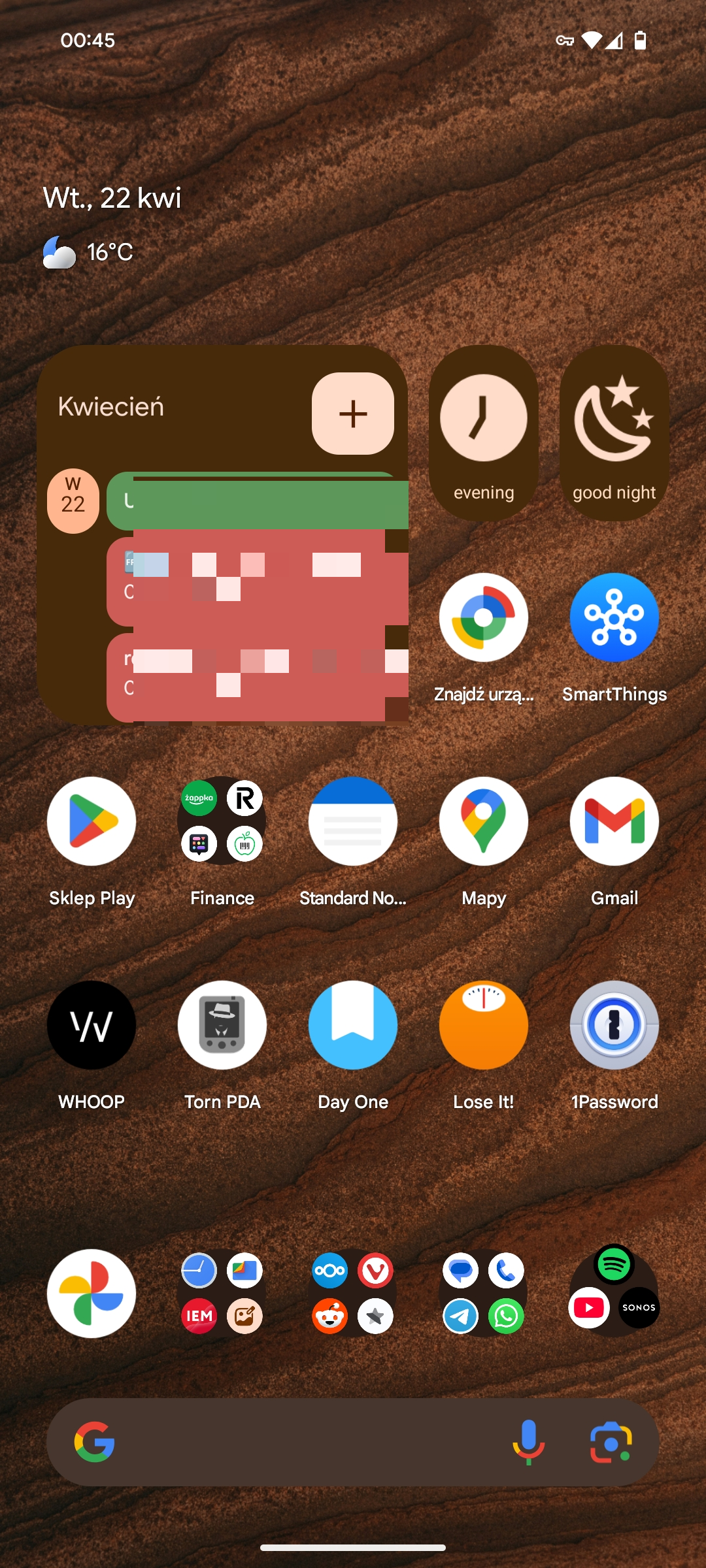Image resolution: width=706 pixels, height=1568 pixels.
Task: Run the evening routine widget
Action: [484, 432]
